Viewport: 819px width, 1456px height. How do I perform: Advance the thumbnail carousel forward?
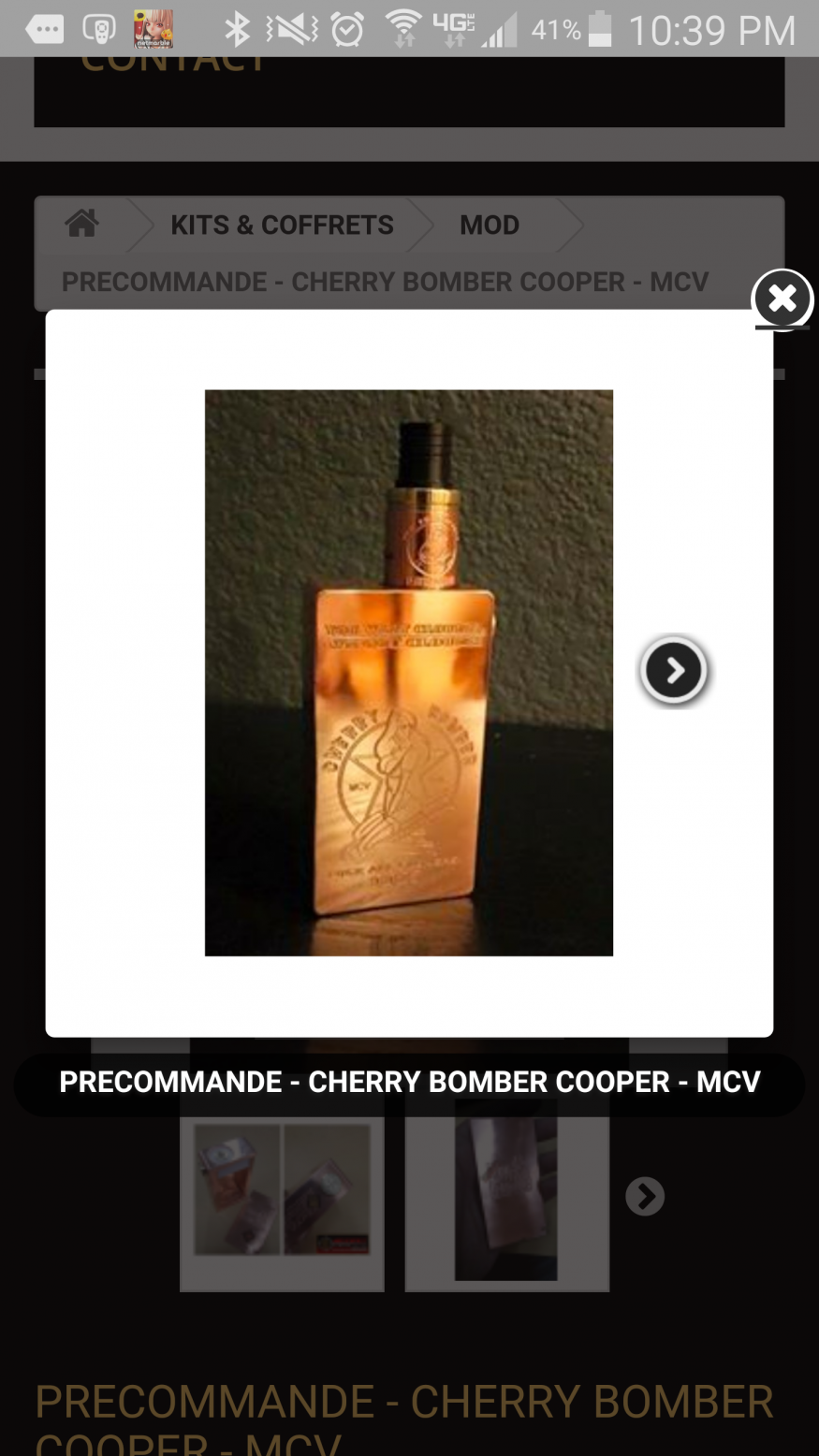(644, 1196)
